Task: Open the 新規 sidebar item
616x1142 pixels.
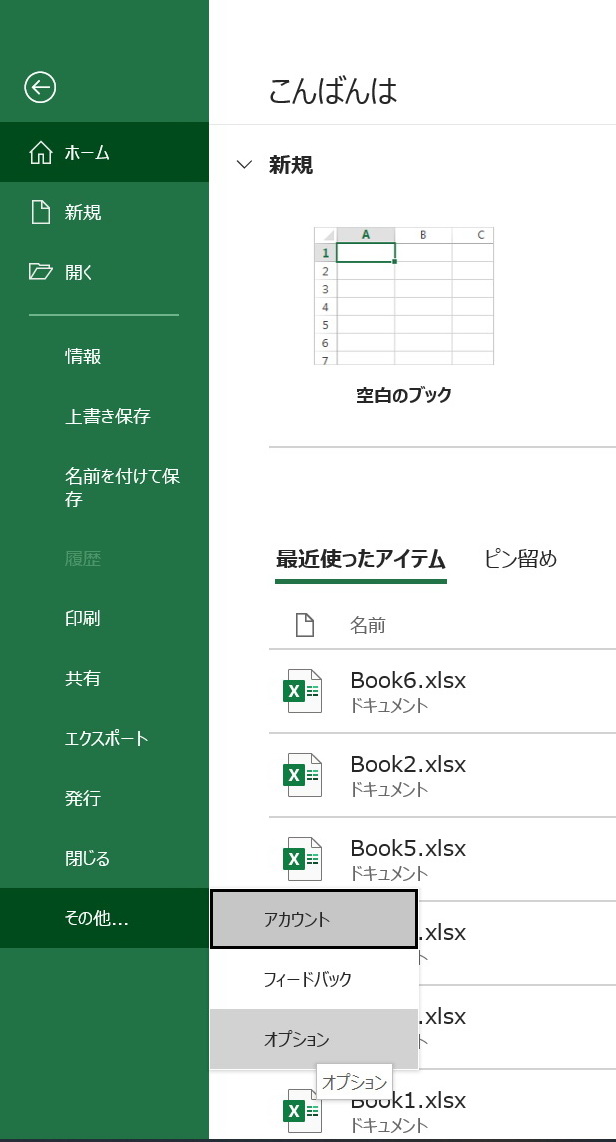Action: (x=83, y=213)
